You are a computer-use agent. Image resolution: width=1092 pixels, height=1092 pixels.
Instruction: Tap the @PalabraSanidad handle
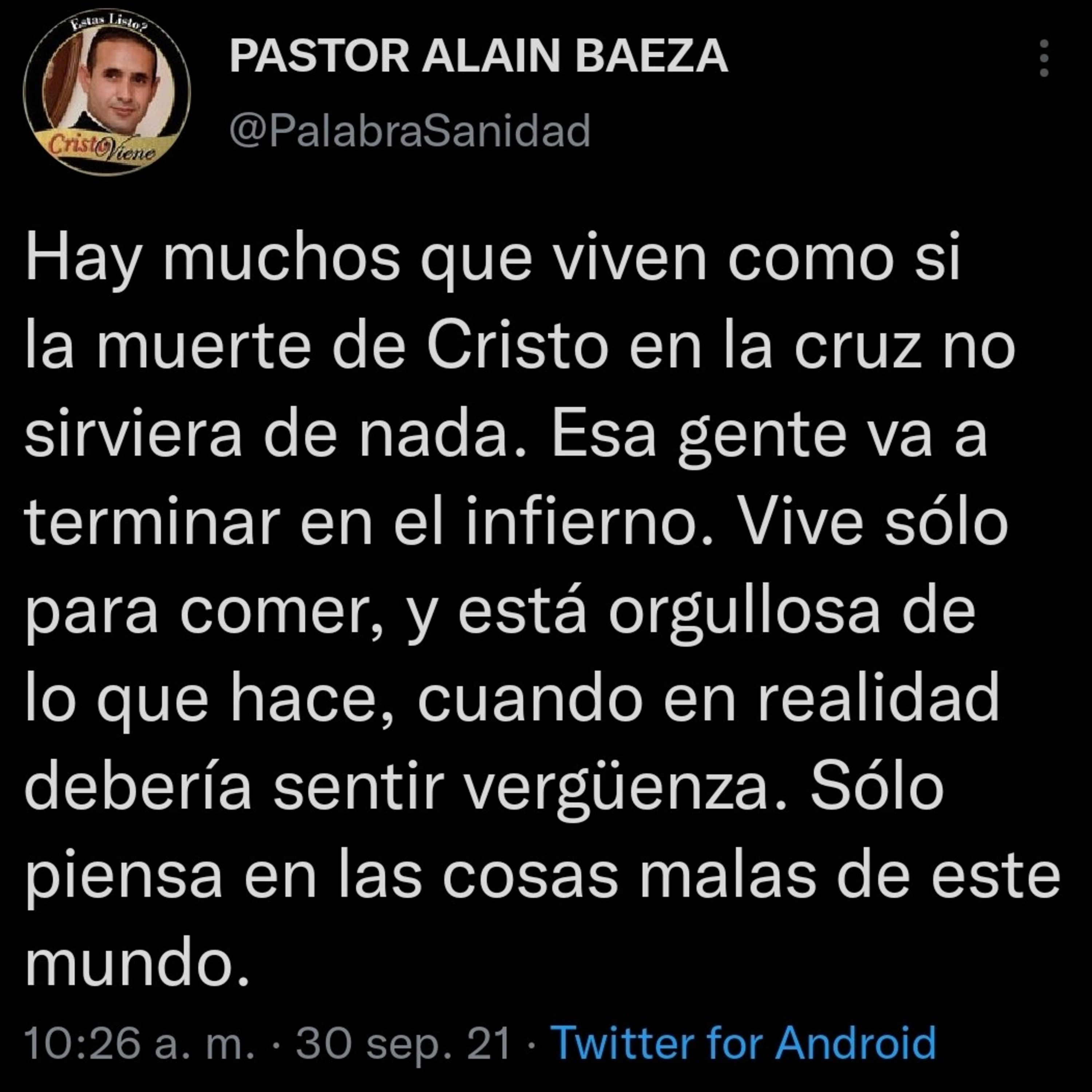point(410,130)
